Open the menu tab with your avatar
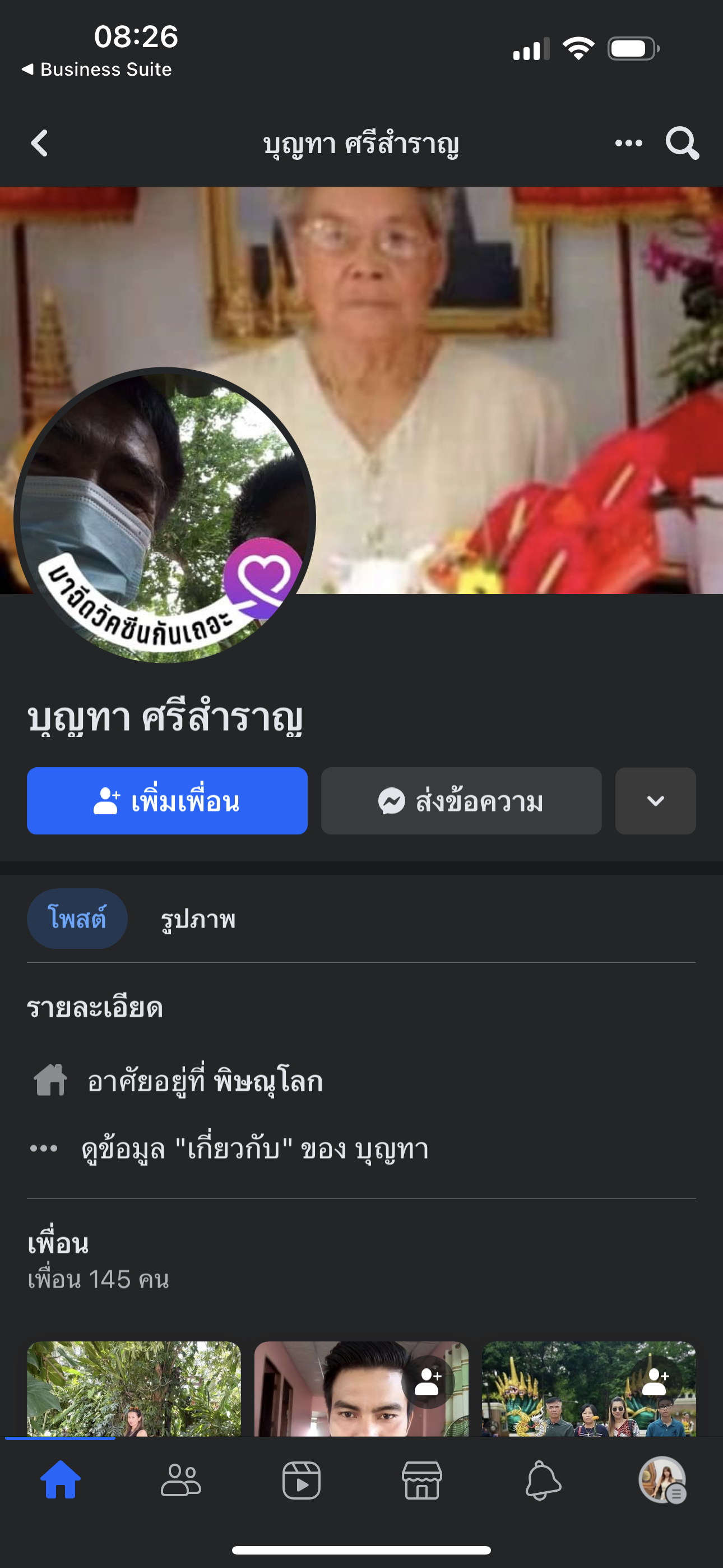 (x=662, y=1480)
